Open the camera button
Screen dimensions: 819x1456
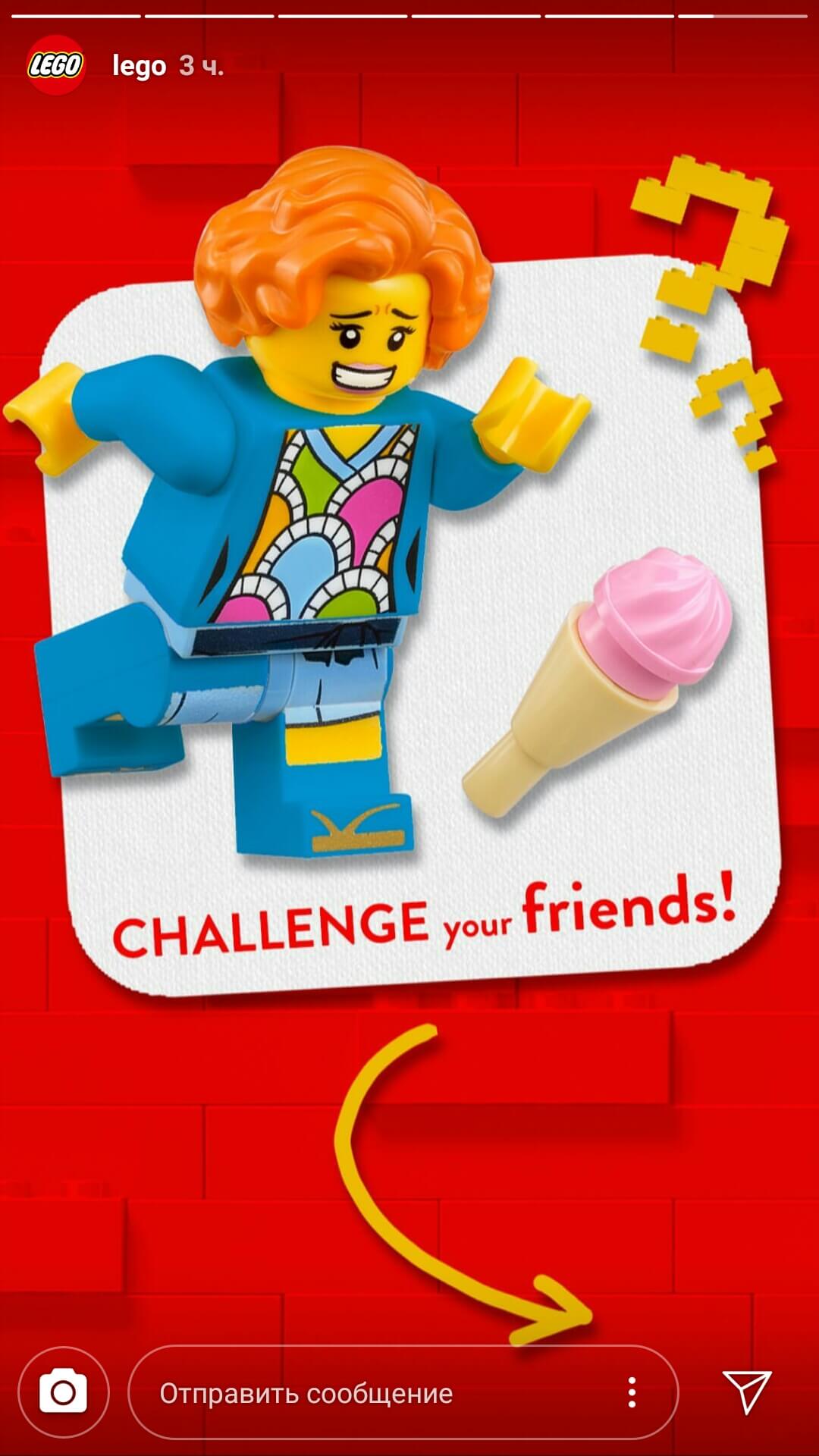pyautogui.click(x=64, y=1392)
